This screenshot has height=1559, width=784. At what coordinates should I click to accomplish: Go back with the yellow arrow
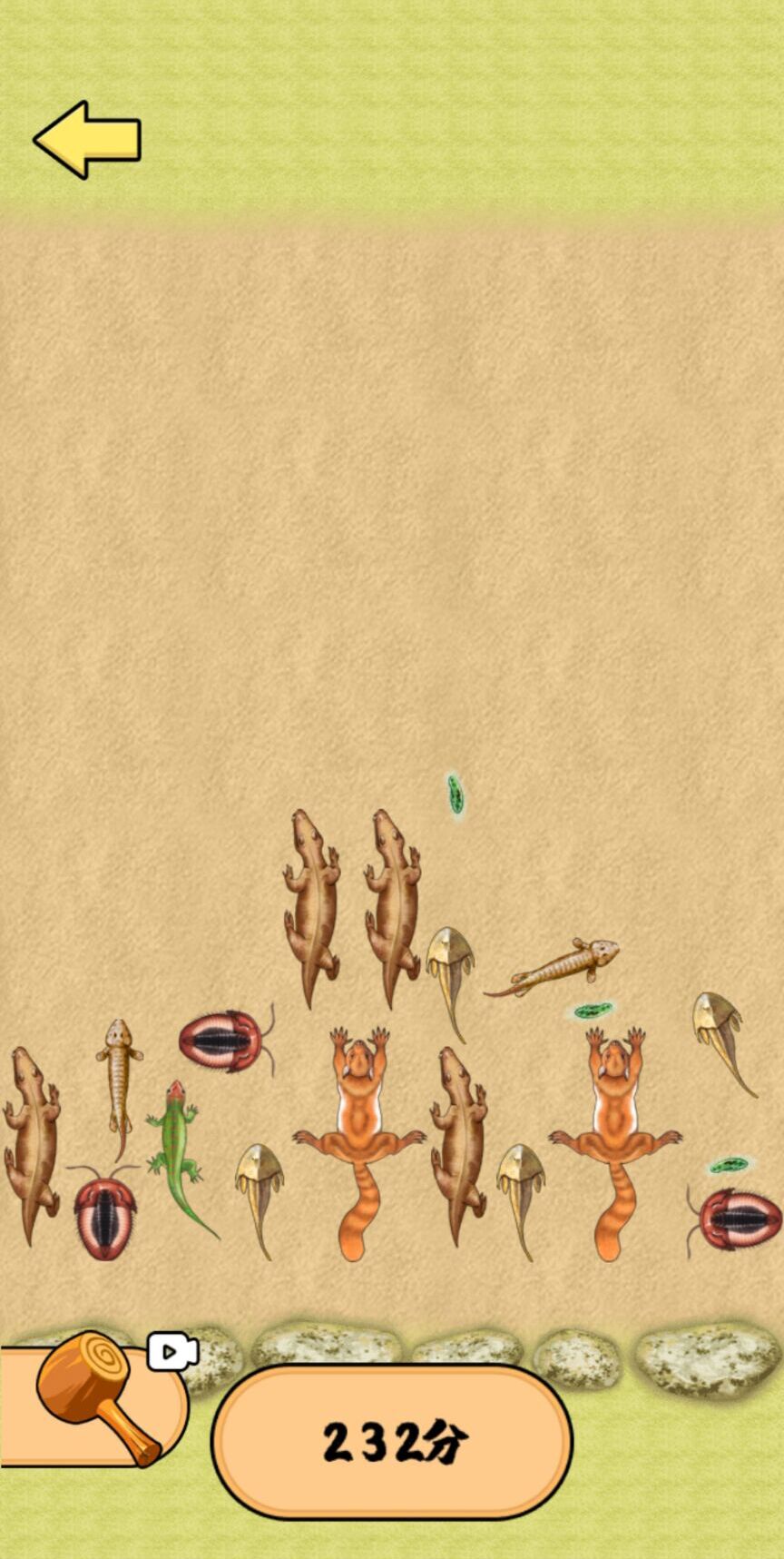[x=88, y=140]
